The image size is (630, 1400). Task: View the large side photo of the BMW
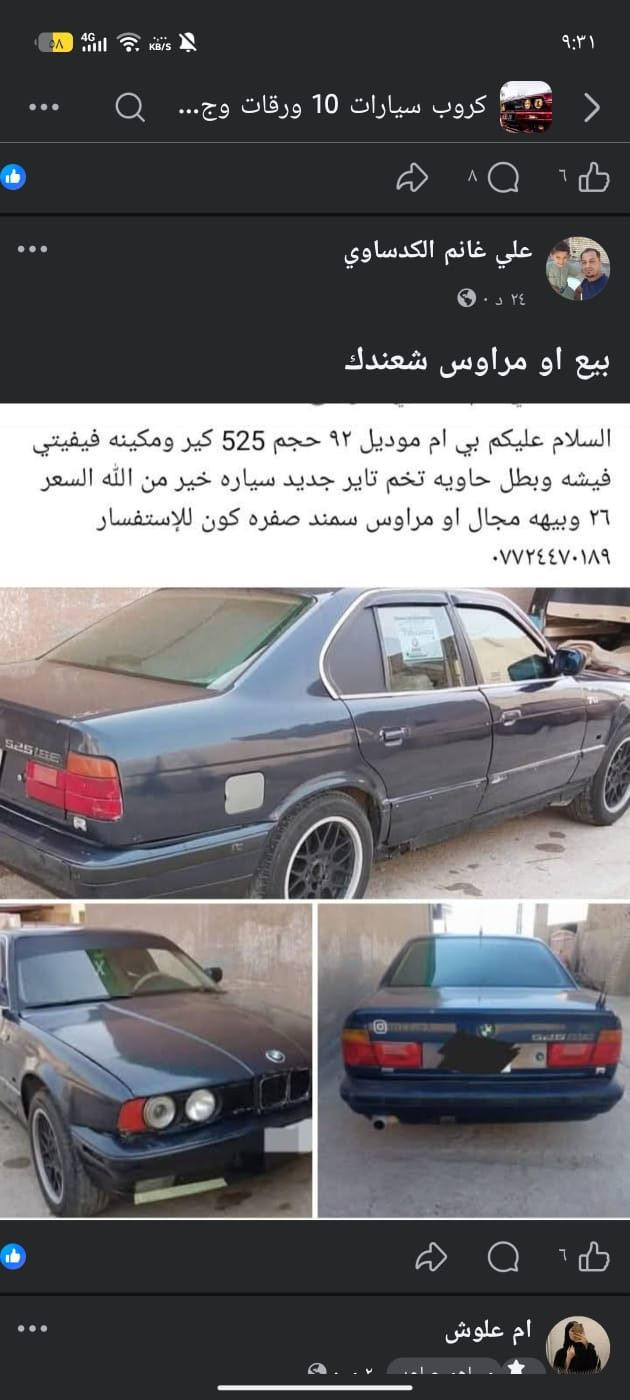(x=315, y=743)
